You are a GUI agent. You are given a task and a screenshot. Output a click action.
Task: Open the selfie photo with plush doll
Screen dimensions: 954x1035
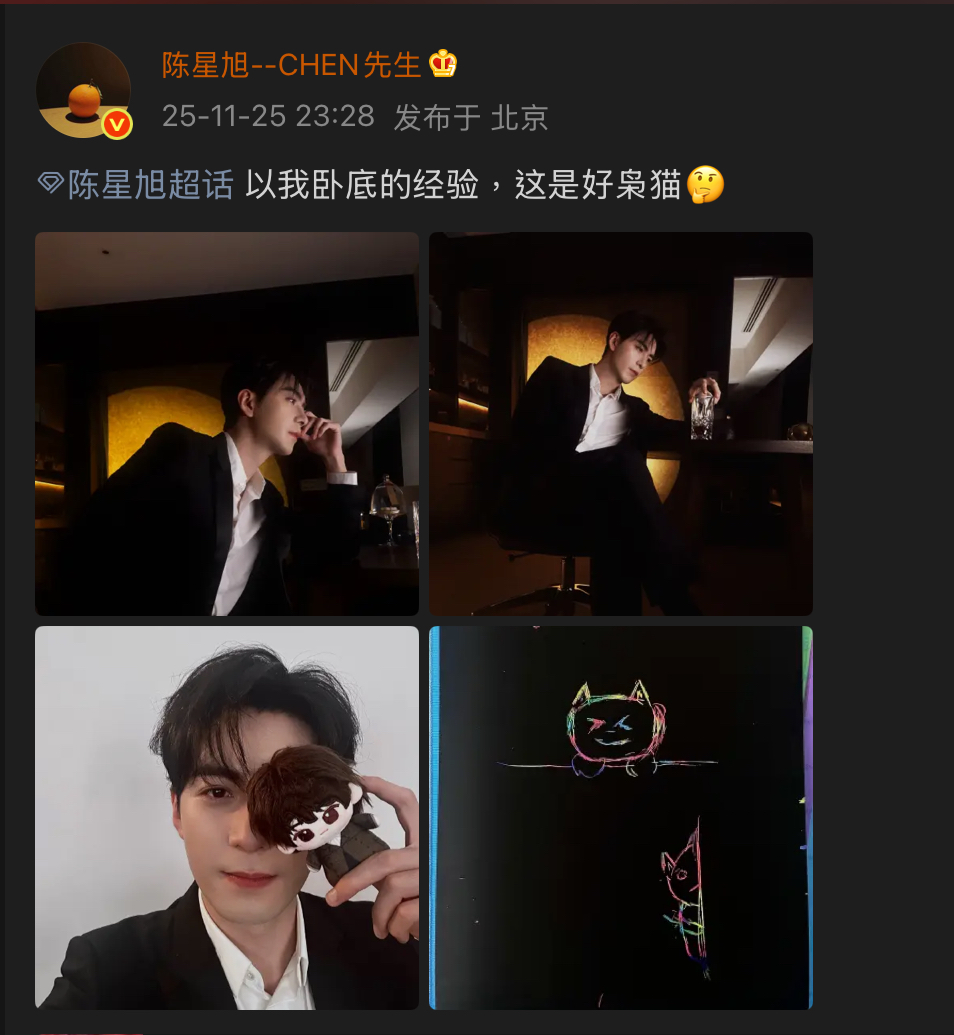227,817
